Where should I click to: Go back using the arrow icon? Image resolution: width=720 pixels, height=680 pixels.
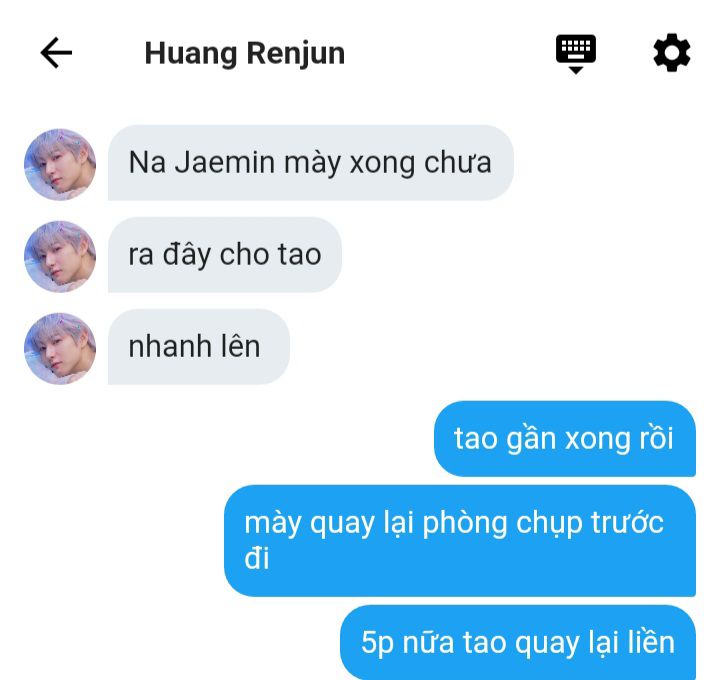pyautogui.click(x=56, y=53)
